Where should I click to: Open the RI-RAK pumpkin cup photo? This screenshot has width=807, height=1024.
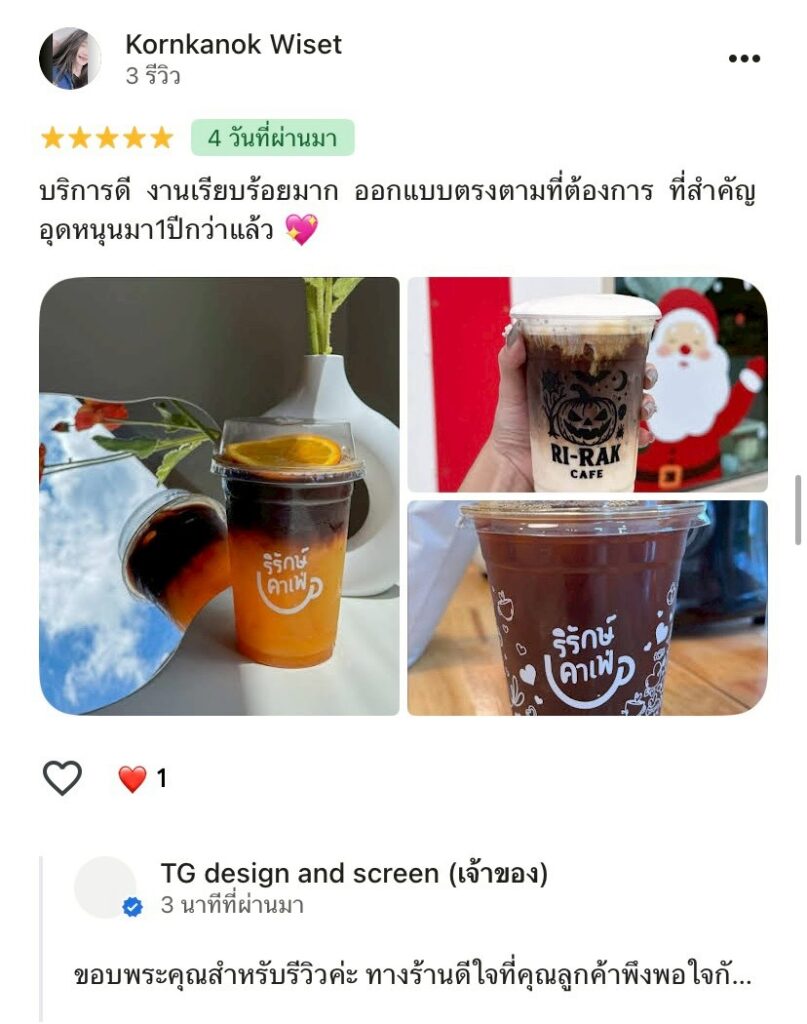pyautogui.click(x=587, y=385)
